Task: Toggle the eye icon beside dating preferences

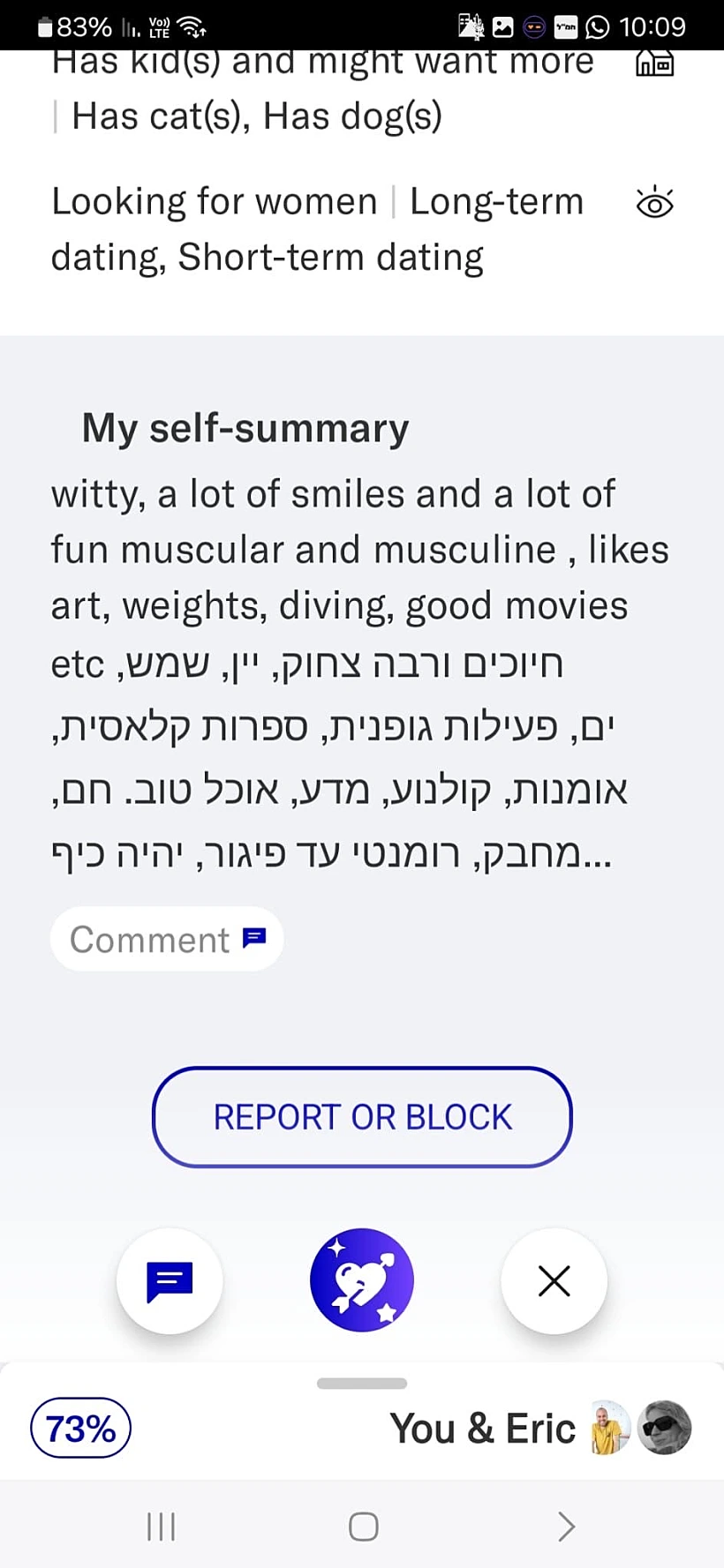Action: 654,202
